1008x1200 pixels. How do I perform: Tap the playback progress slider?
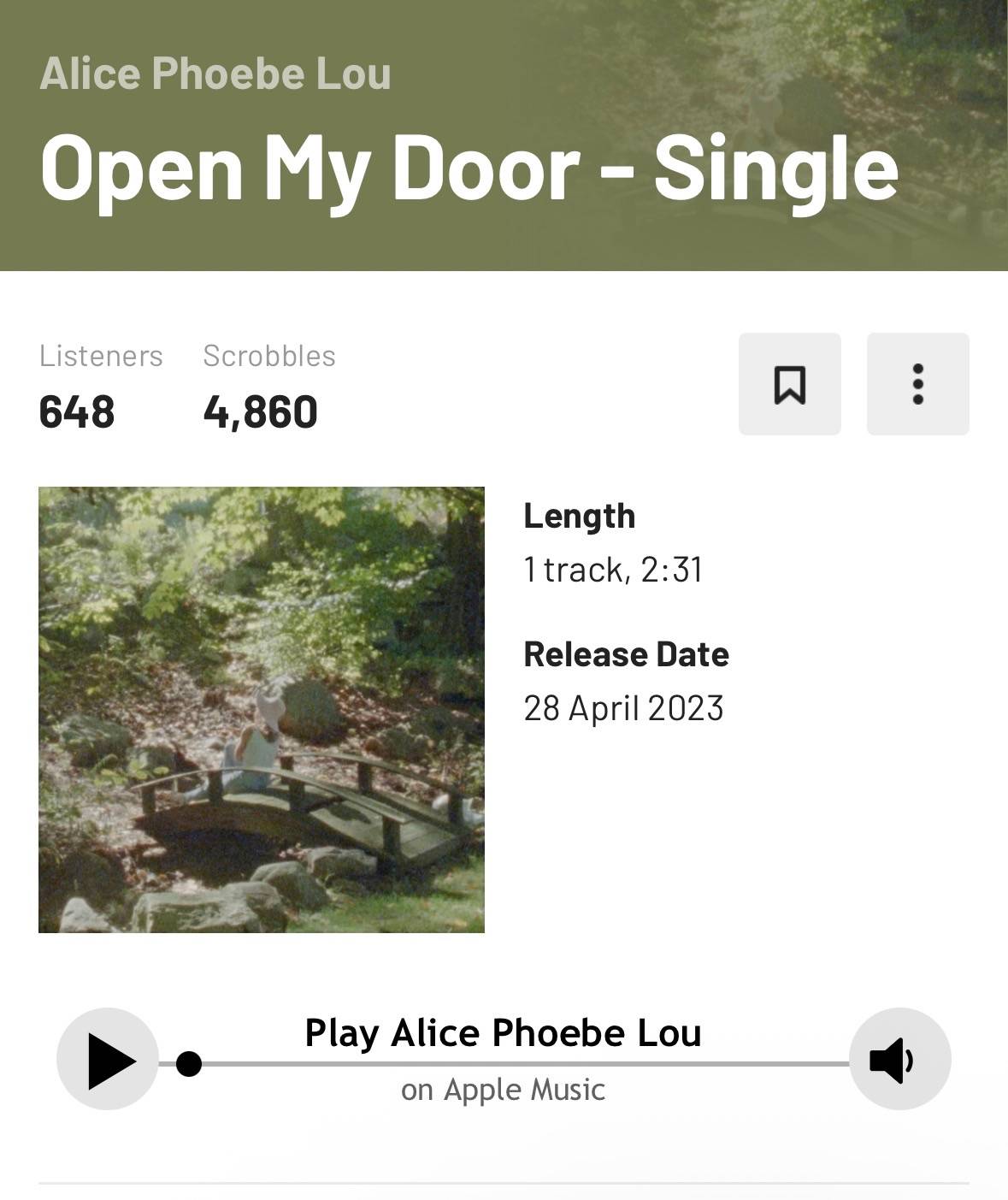pos(504,1064)
